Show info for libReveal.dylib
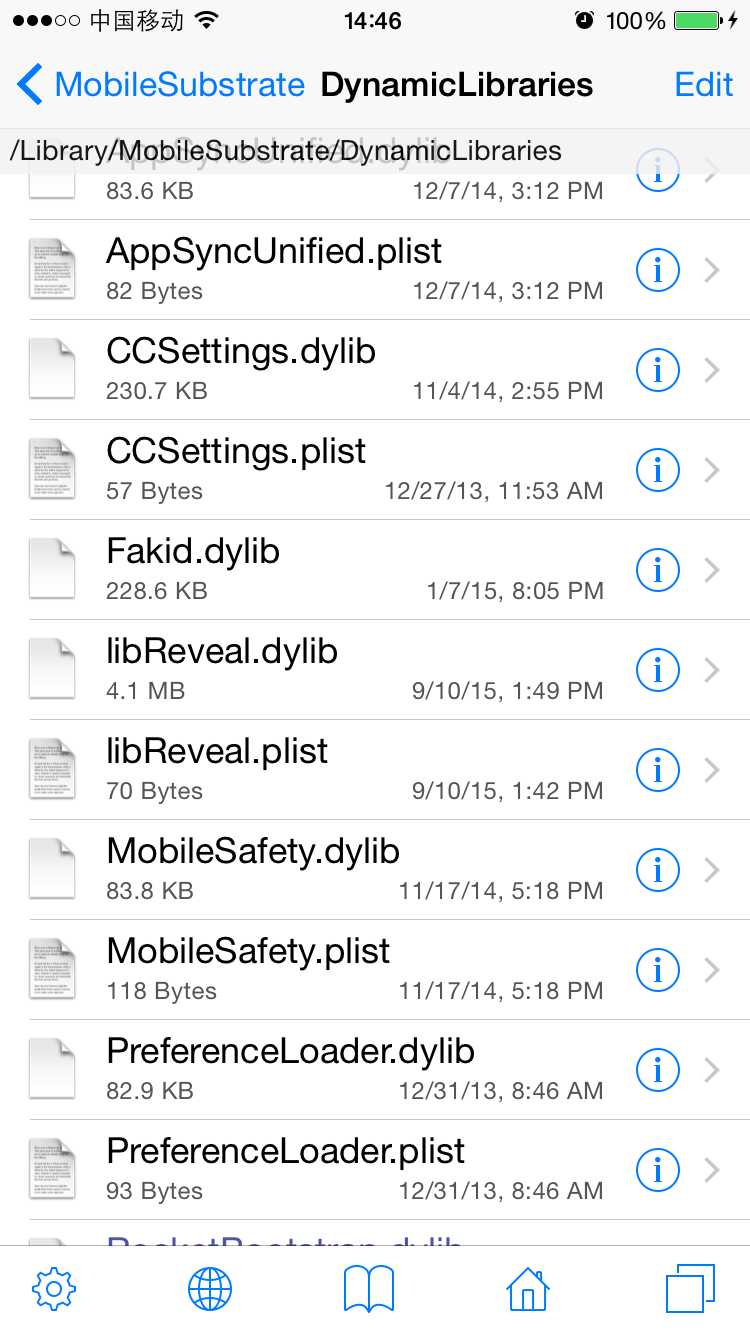This screenshot has width=750, height=1334. click(658, 670)
